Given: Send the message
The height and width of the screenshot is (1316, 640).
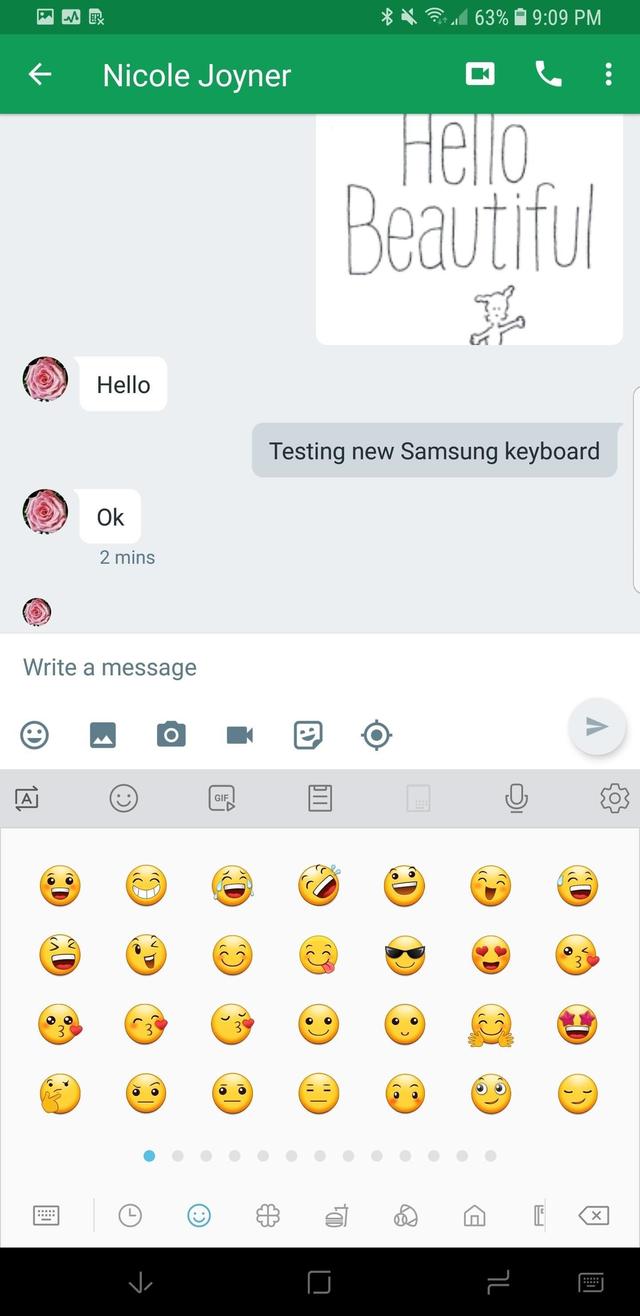Looking at the screenshot, I should [596, 727].
